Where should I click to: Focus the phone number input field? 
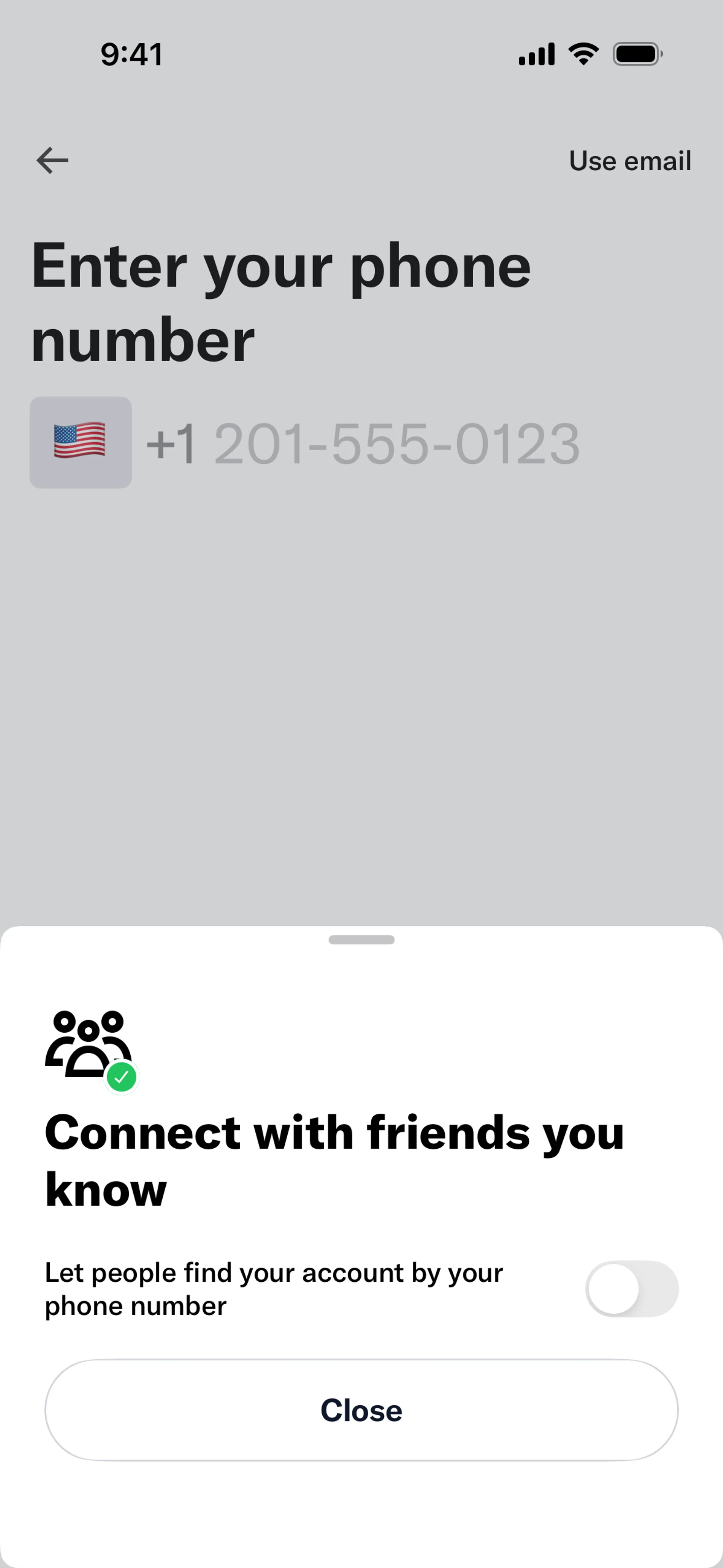coord(396,444)
